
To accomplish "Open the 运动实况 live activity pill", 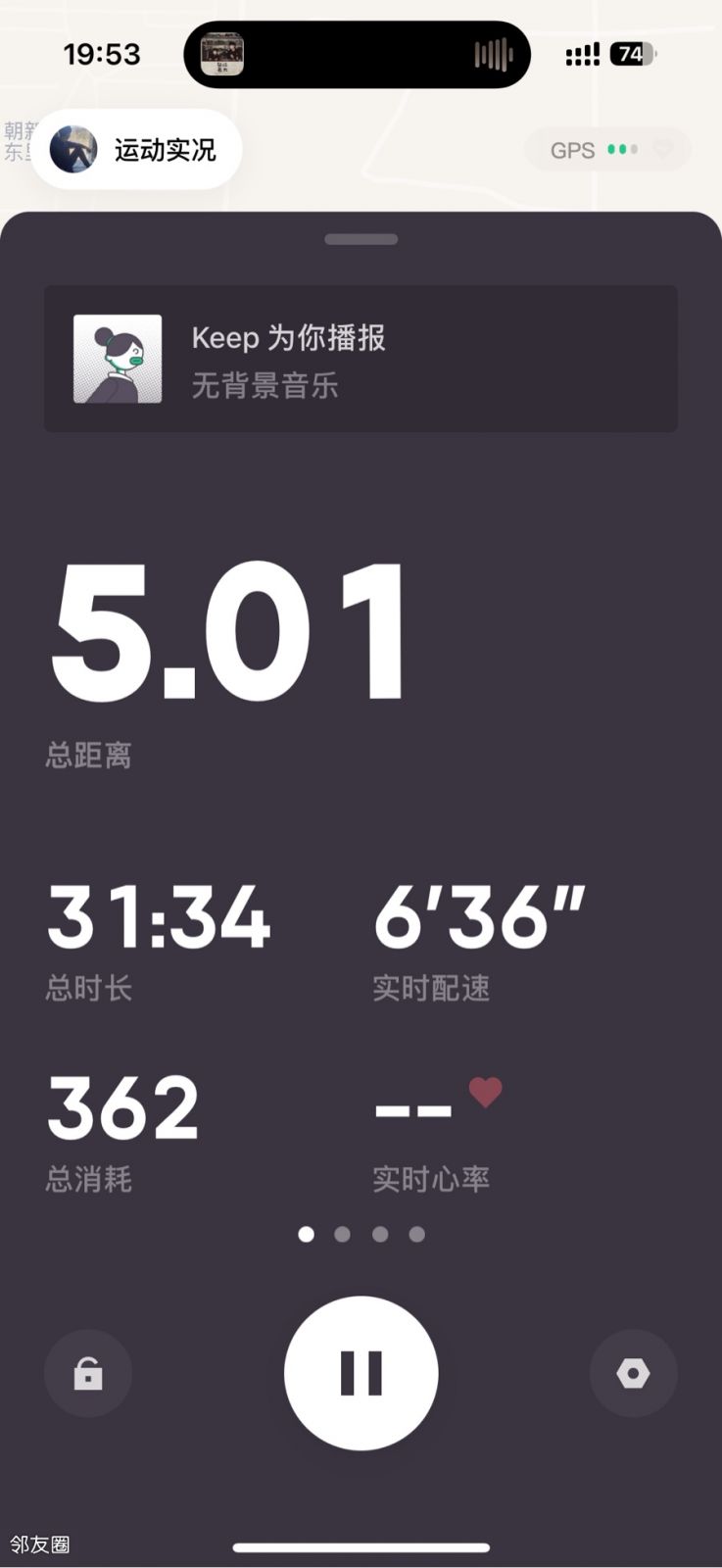I will pyautogui.click(x=137, y=150).
